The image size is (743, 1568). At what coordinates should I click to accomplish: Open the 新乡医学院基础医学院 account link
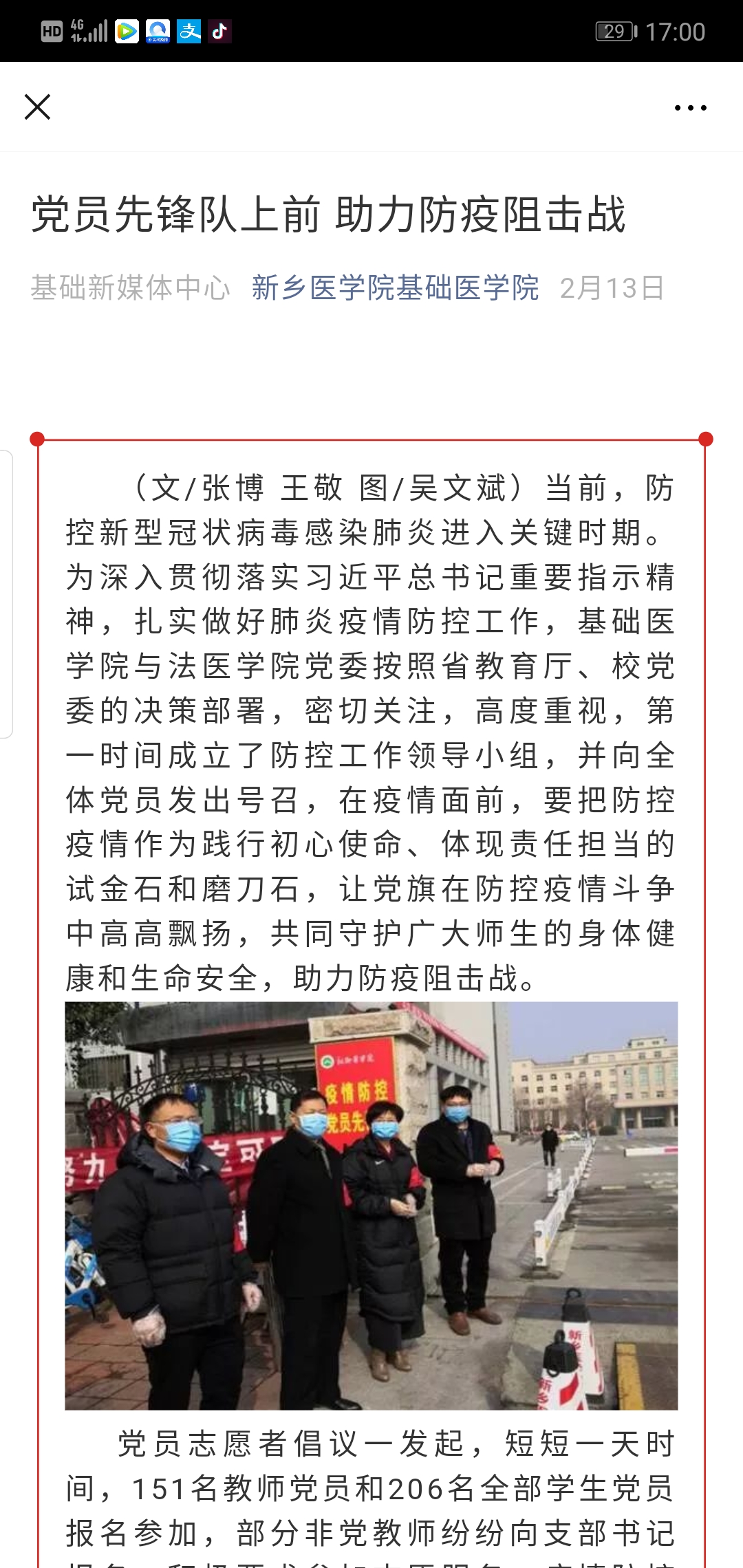click(395, 287)
